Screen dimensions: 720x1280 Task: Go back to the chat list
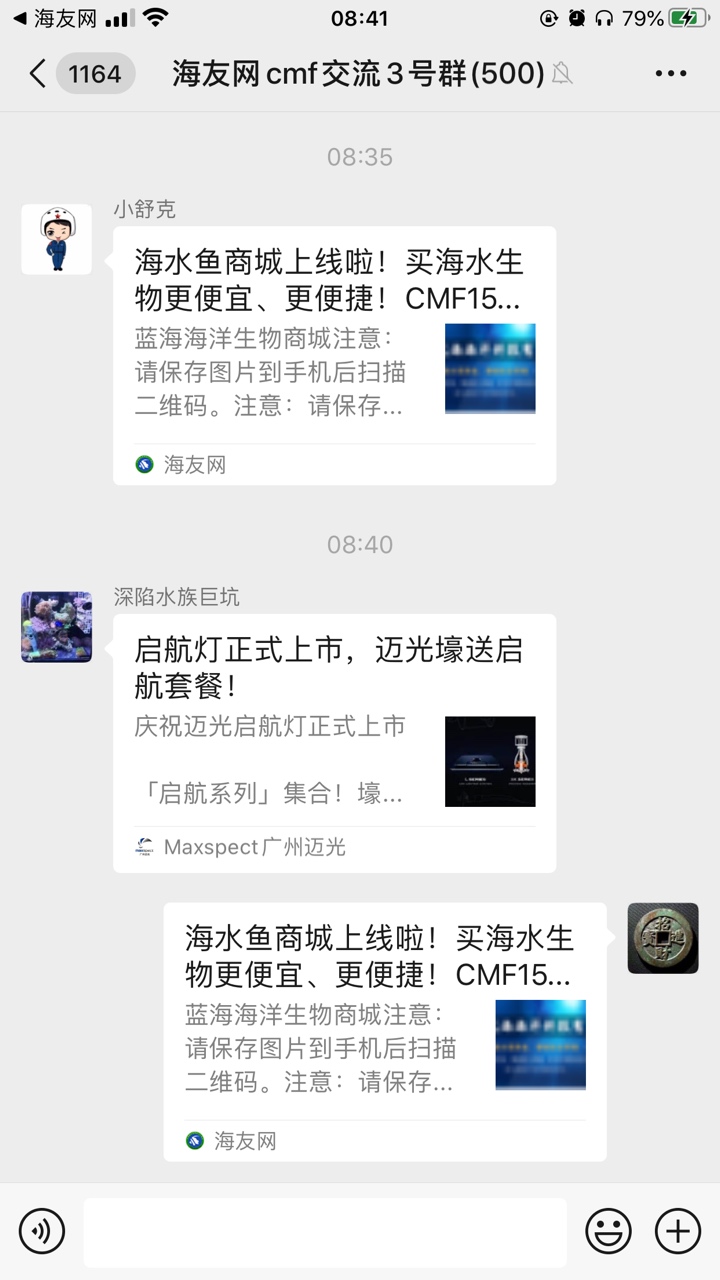pyautogui.click(x=38, y=74)
